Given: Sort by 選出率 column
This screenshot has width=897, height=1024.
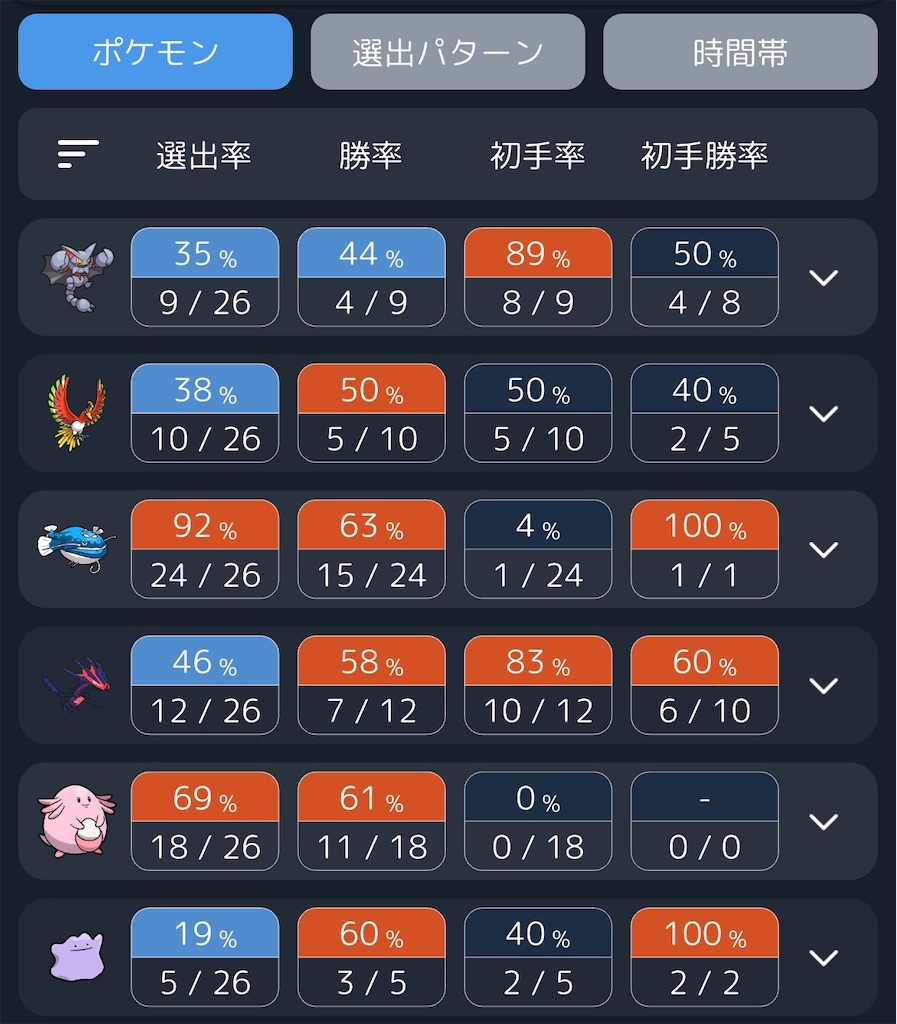Looking at the screenshot, I should tap(204, 155).
